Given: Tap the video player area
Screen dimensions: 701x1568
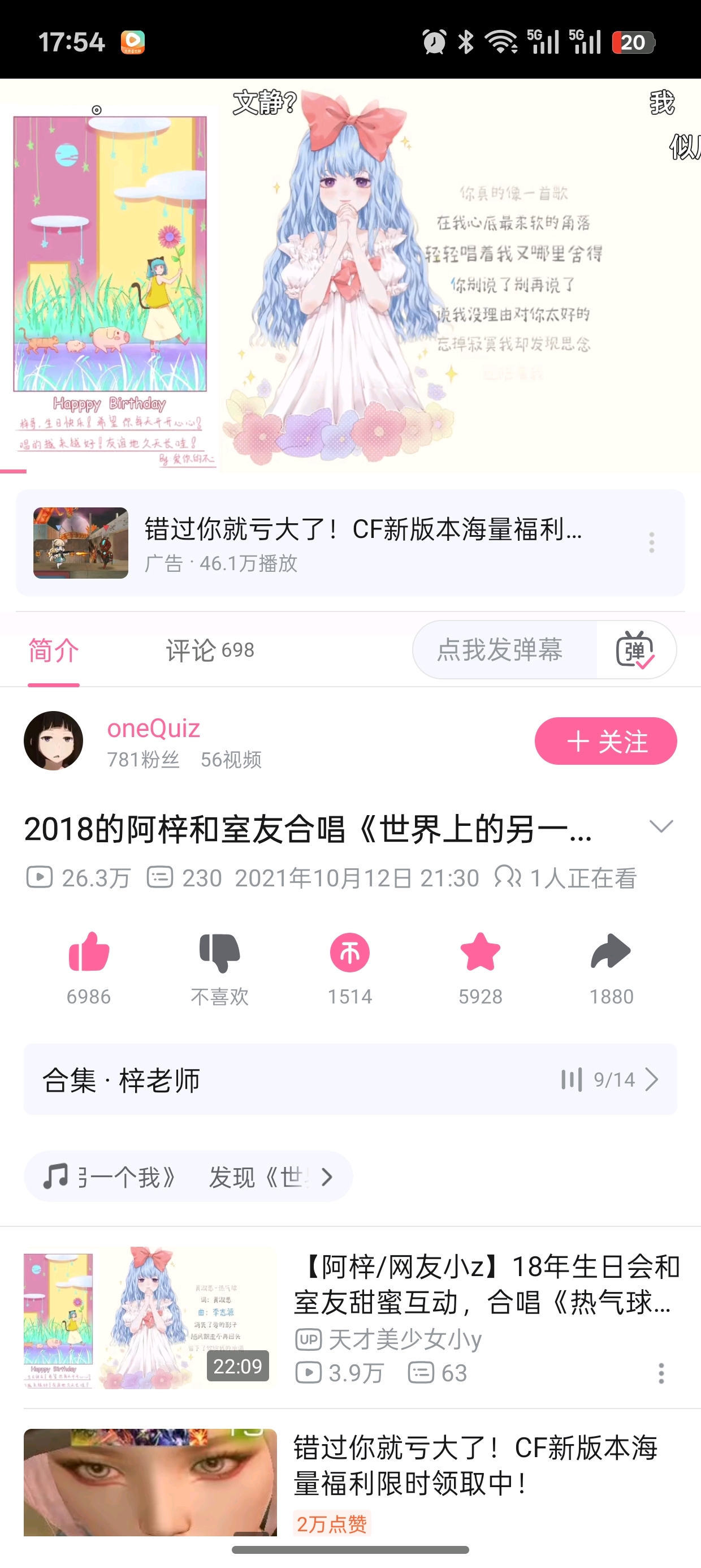Looking at the screenshot, I should pyautogui.click(x=350, y=275).
